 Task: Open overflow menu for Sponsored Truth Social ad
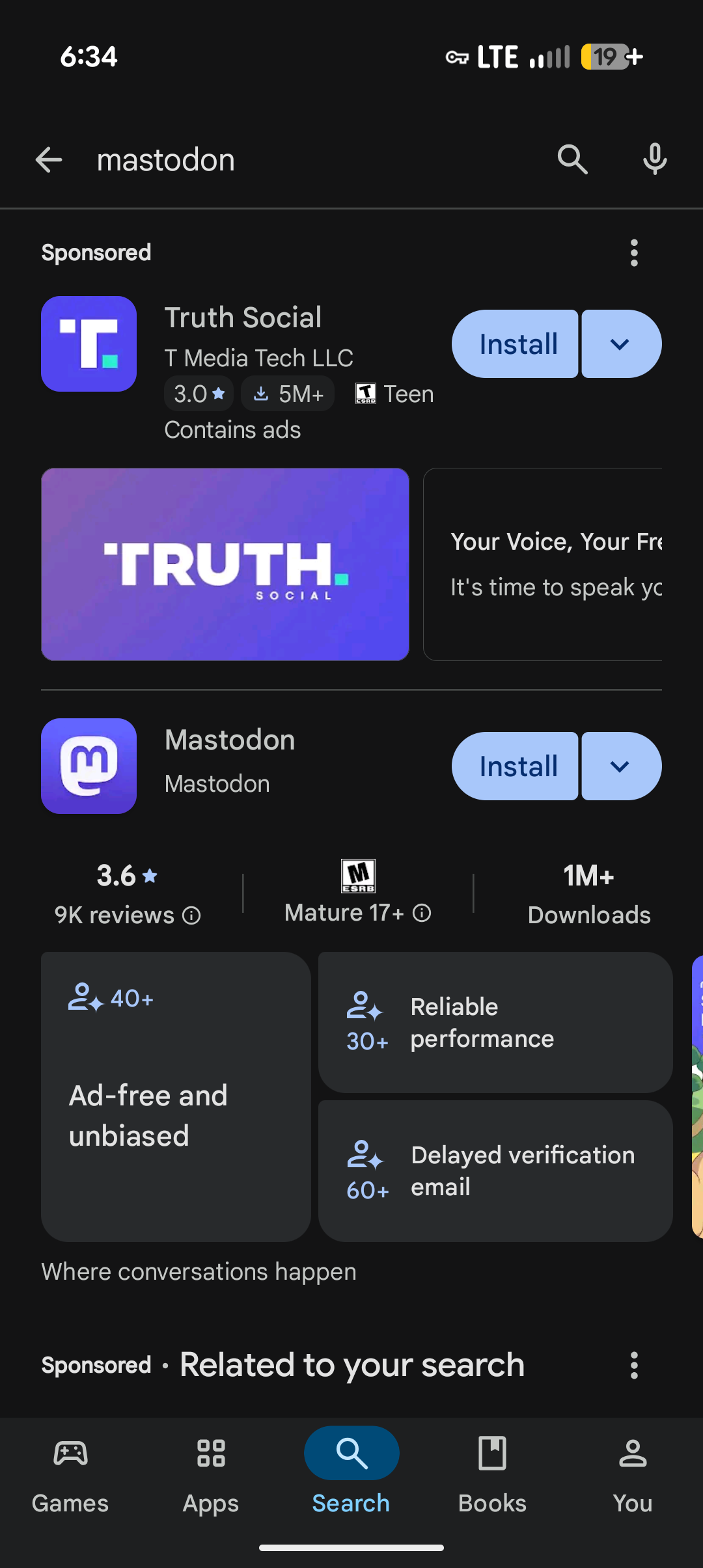coord(634,252)
